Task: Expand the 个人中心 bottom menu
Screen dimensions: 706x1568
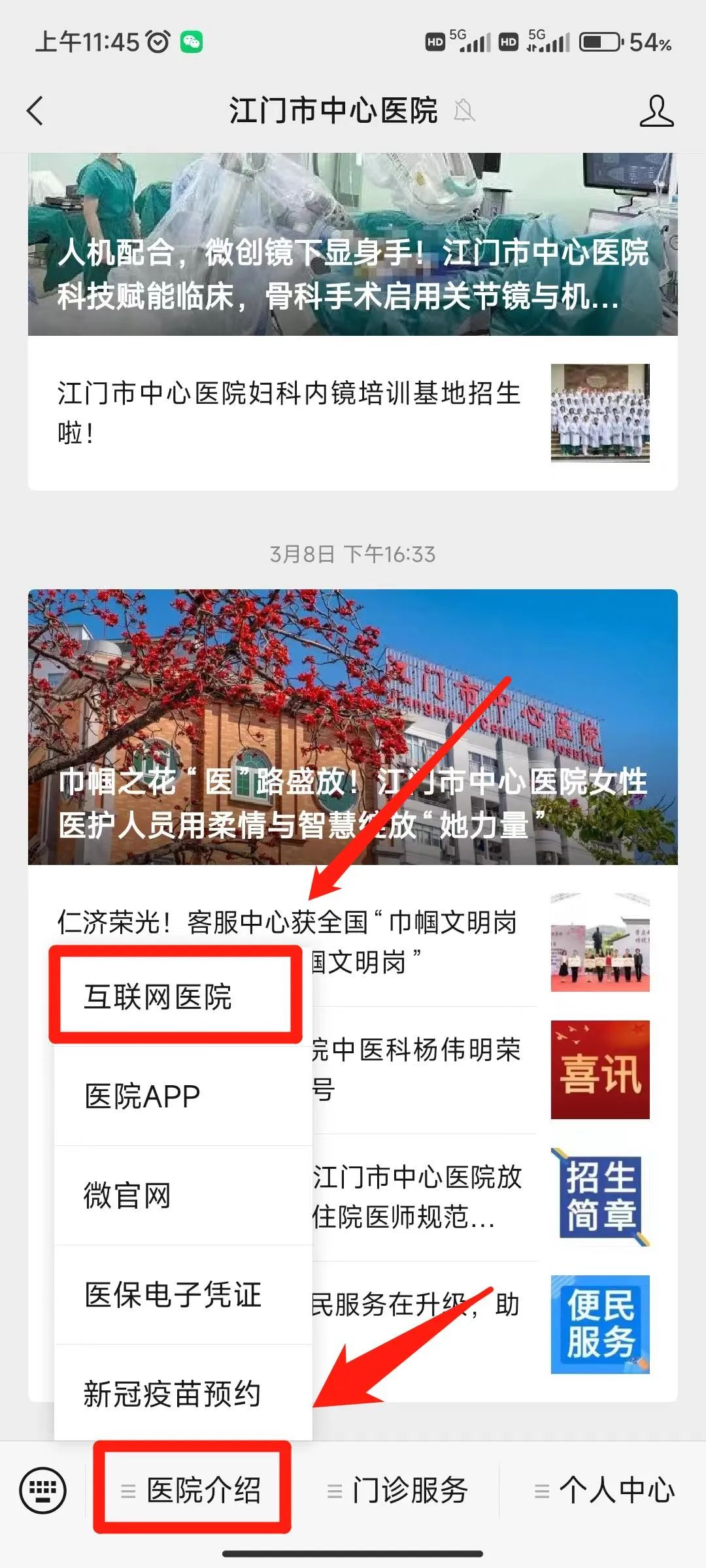Action: pos(605,1491)
